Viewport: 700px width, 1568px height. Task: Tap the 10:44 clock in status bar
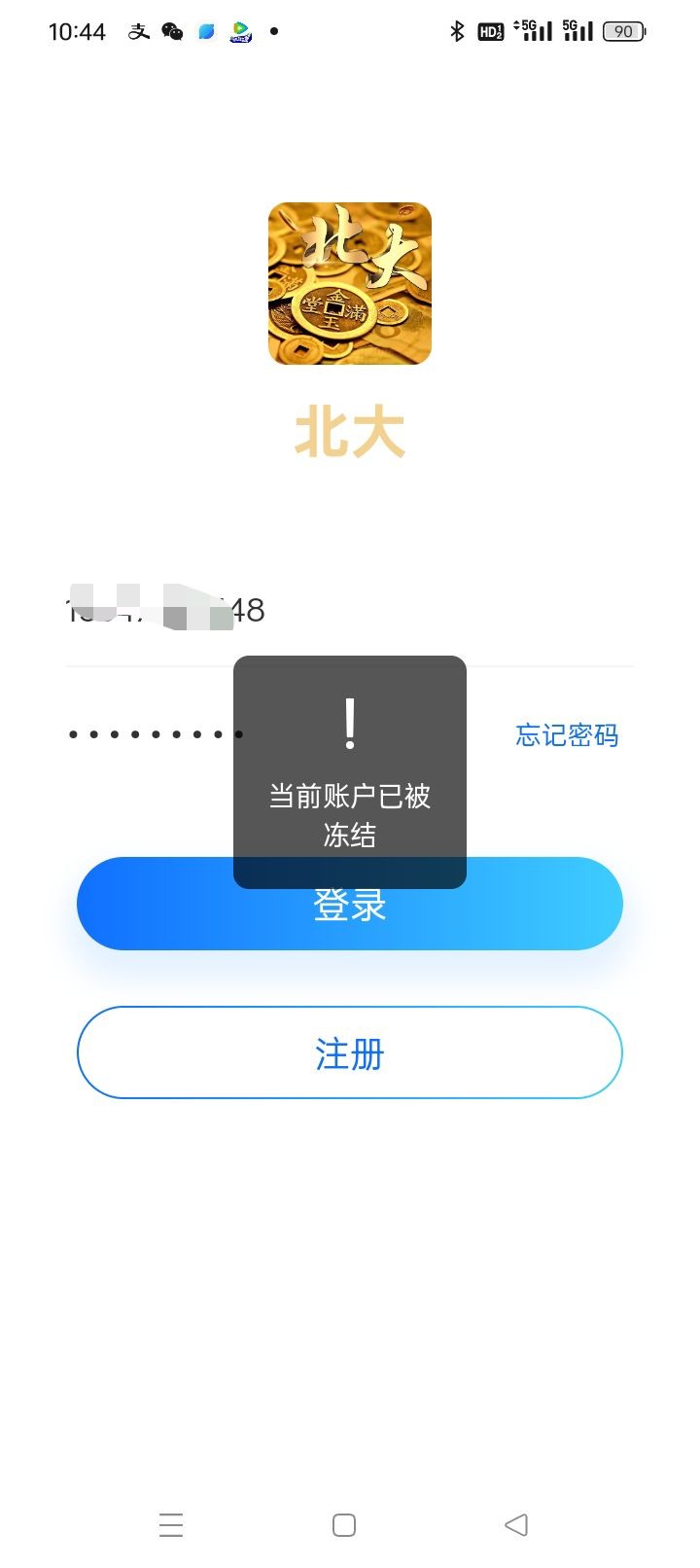click(78, 31)
